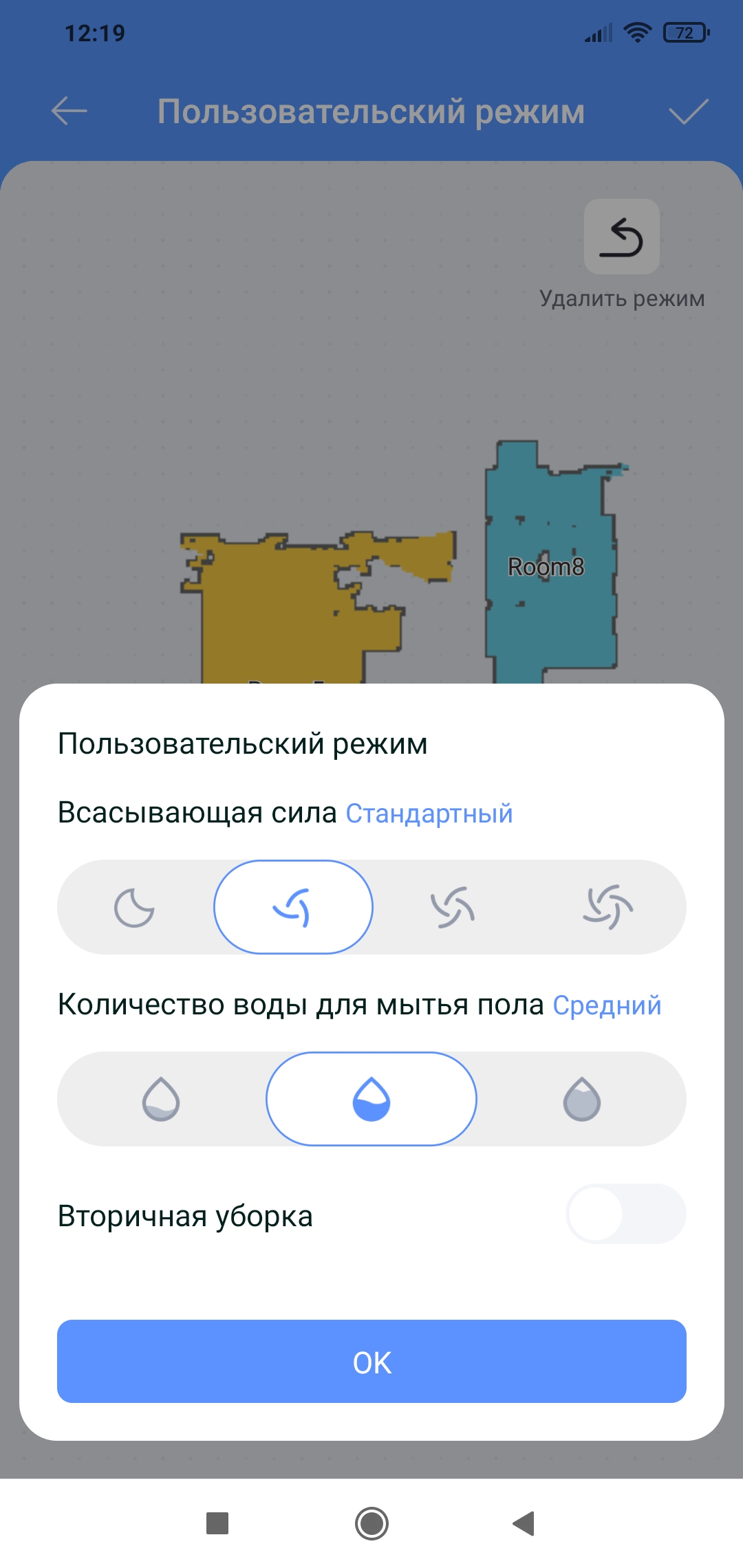Tap the Удалить режим undo button

(x=621, y=237)
